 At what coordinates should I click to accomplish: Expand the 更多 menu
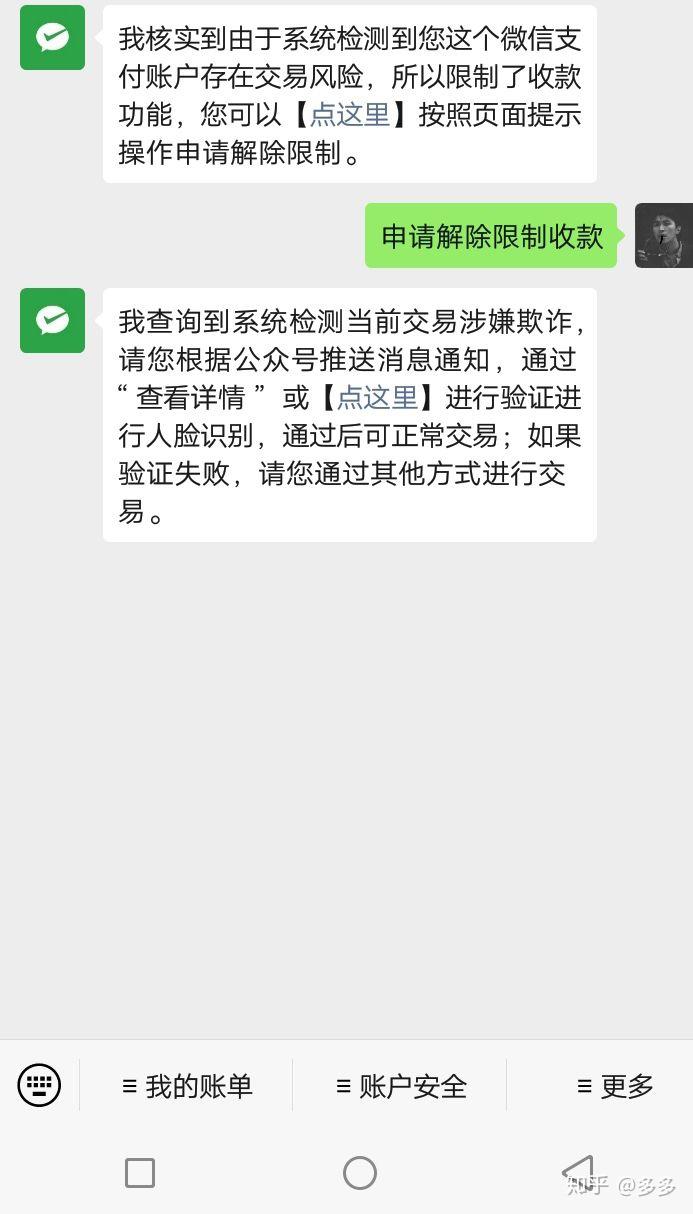[x=615, y=1086]
